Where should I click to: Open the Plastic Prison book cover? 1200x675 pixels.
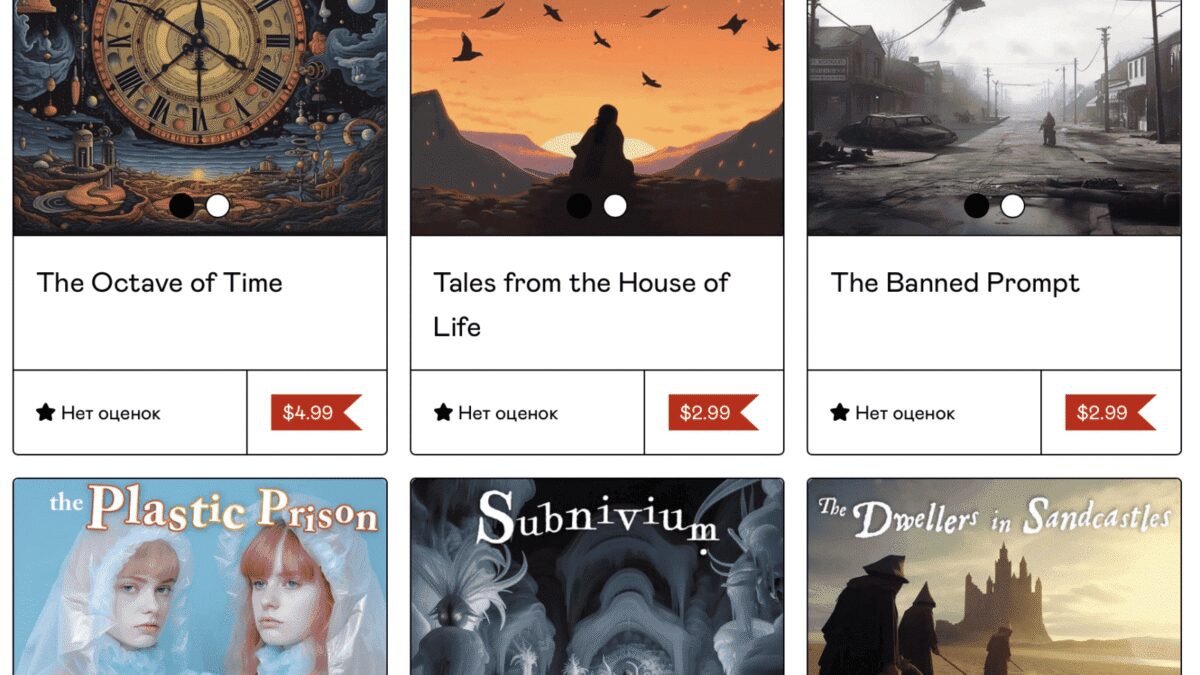200,577
